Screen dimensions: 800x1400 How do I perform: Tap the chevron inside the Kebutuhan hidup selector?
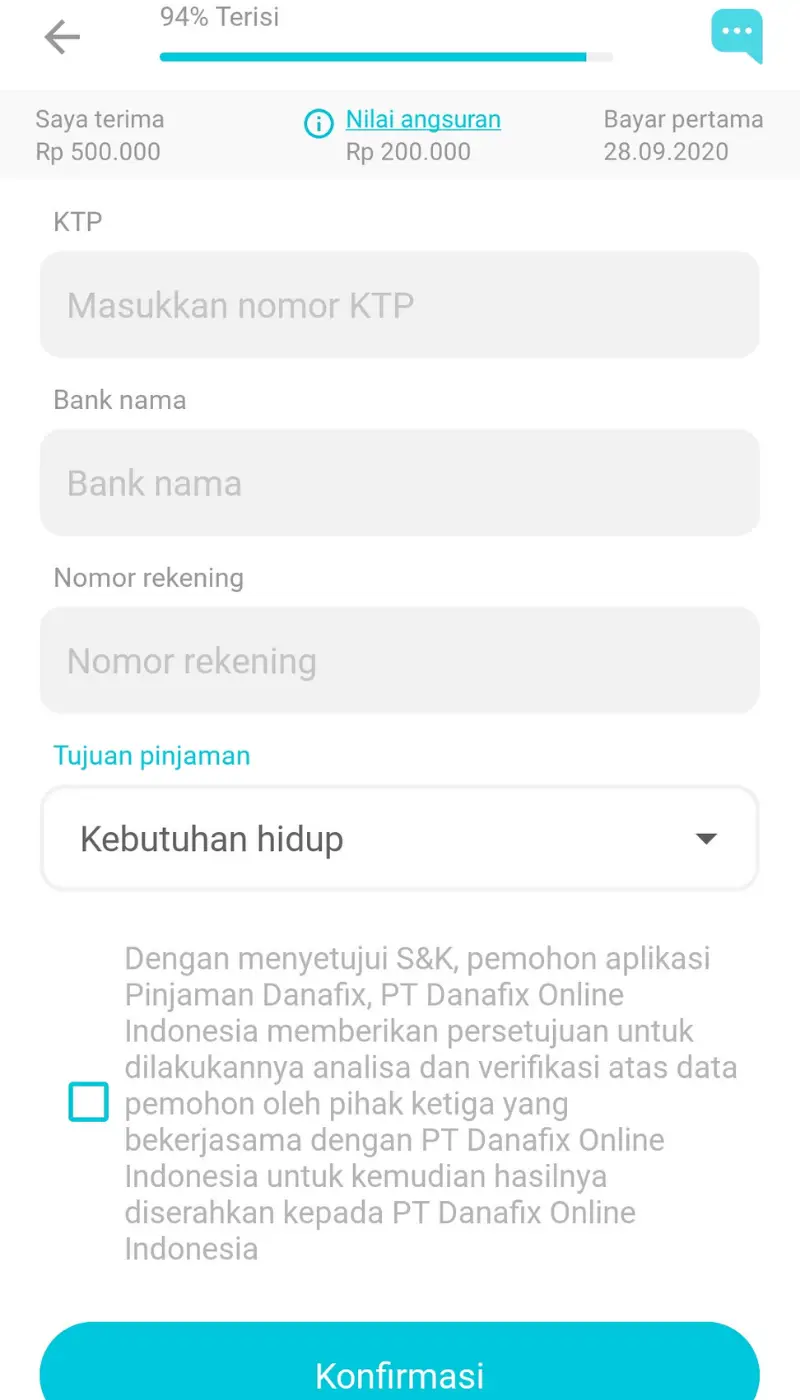coord(707,838)
